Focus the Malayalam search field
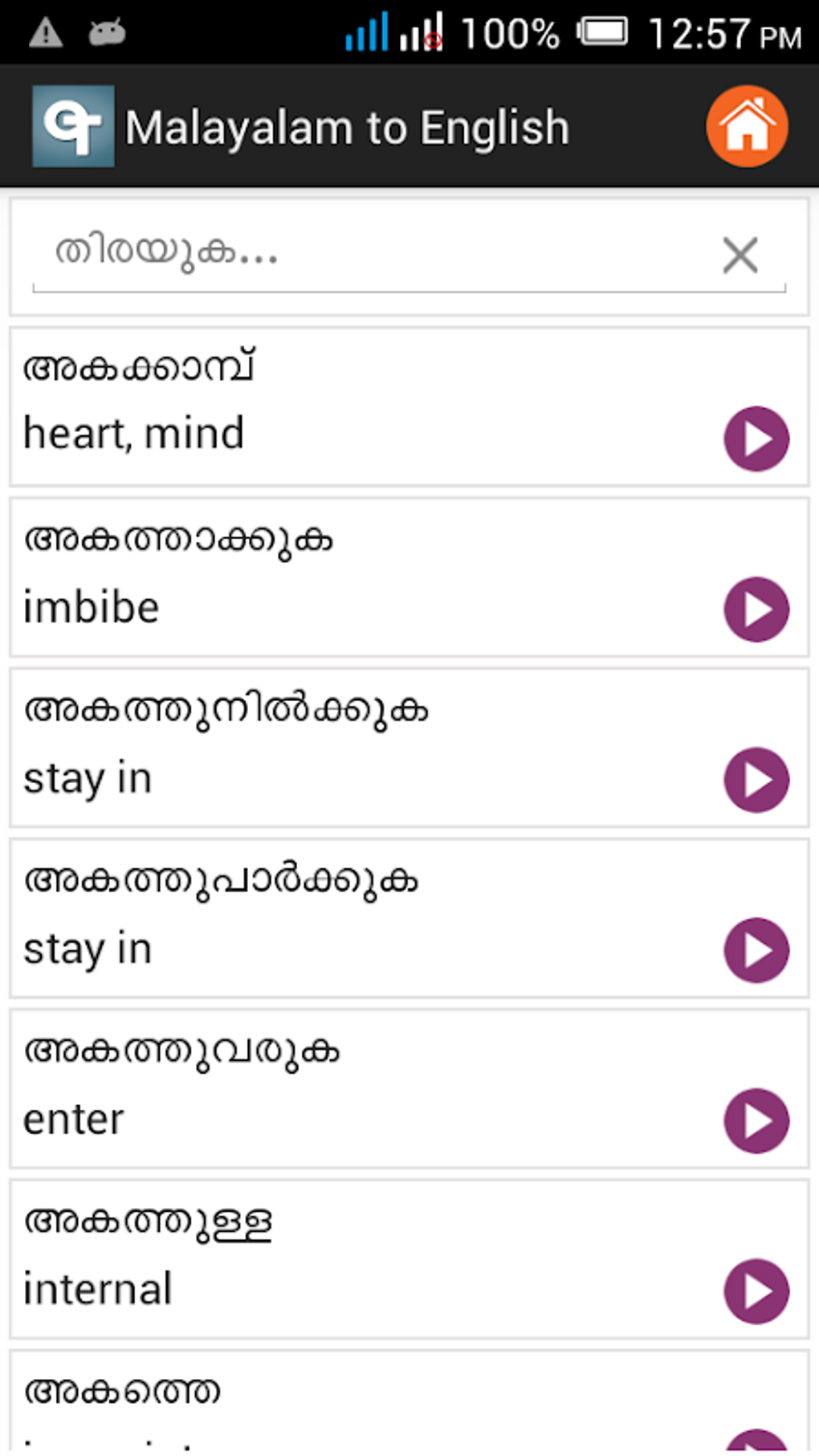 (369, 254)
